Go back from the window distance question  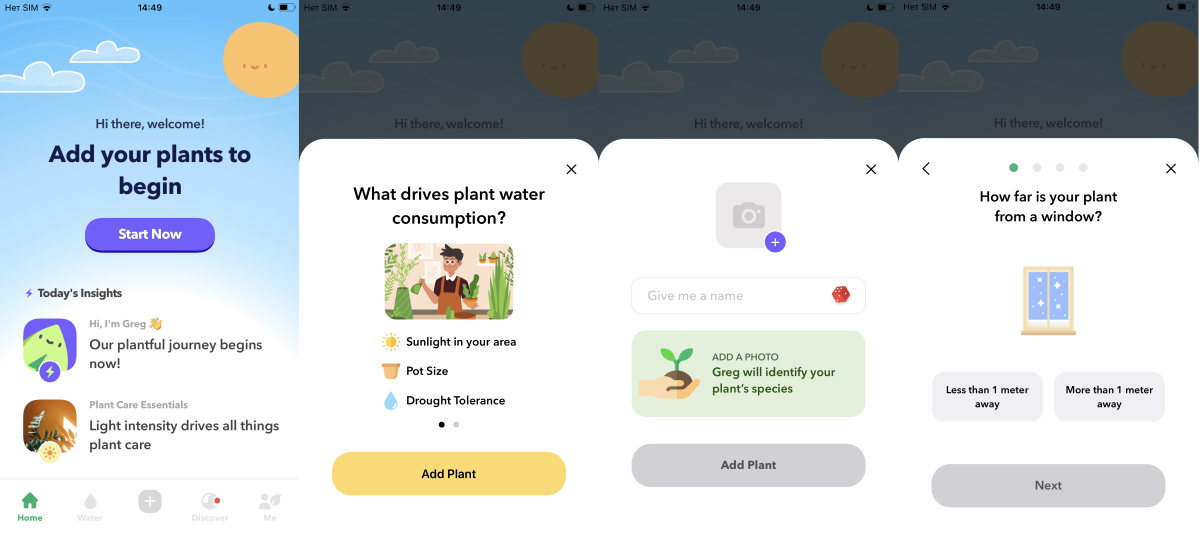pos(926,169)
